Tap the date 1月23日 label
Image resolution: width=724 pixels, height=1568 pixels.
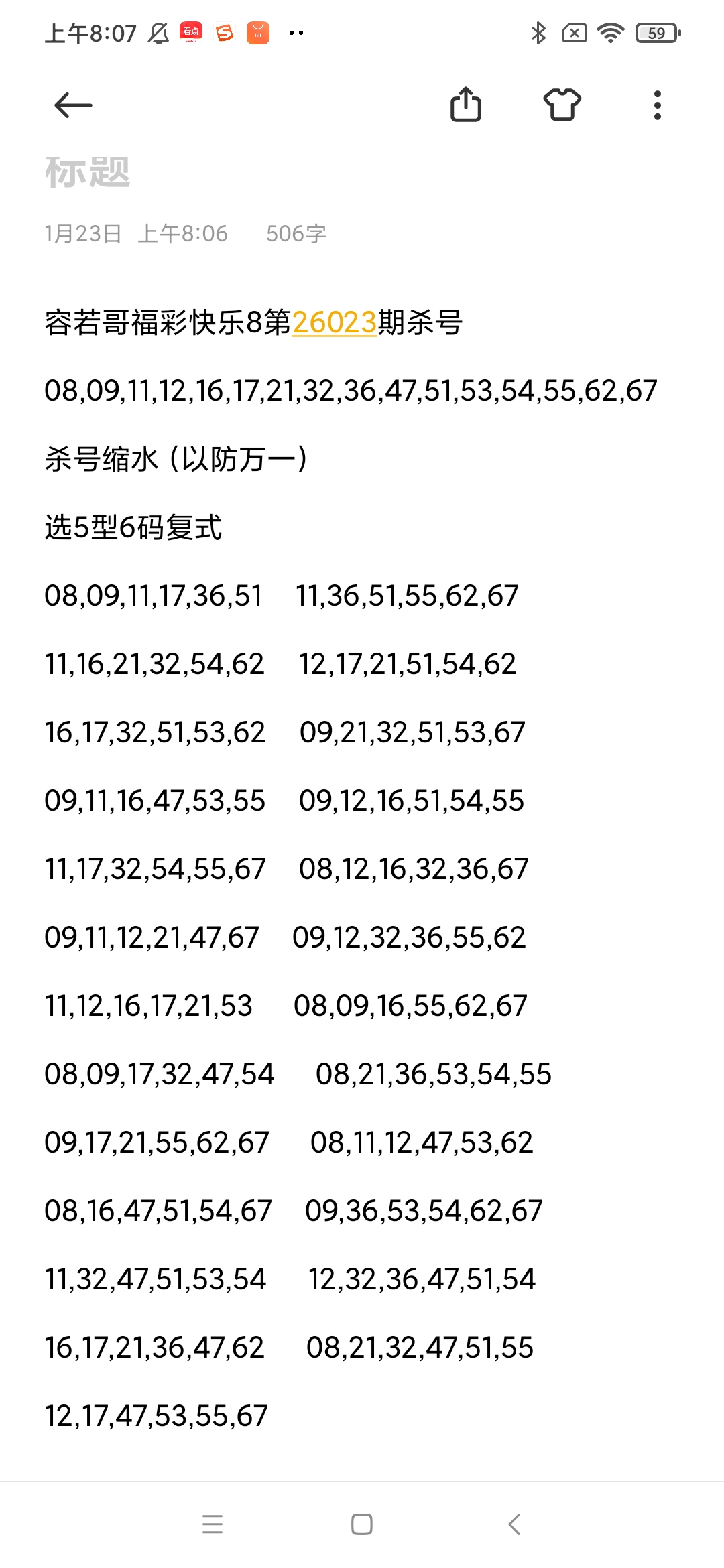click(82, 234)
